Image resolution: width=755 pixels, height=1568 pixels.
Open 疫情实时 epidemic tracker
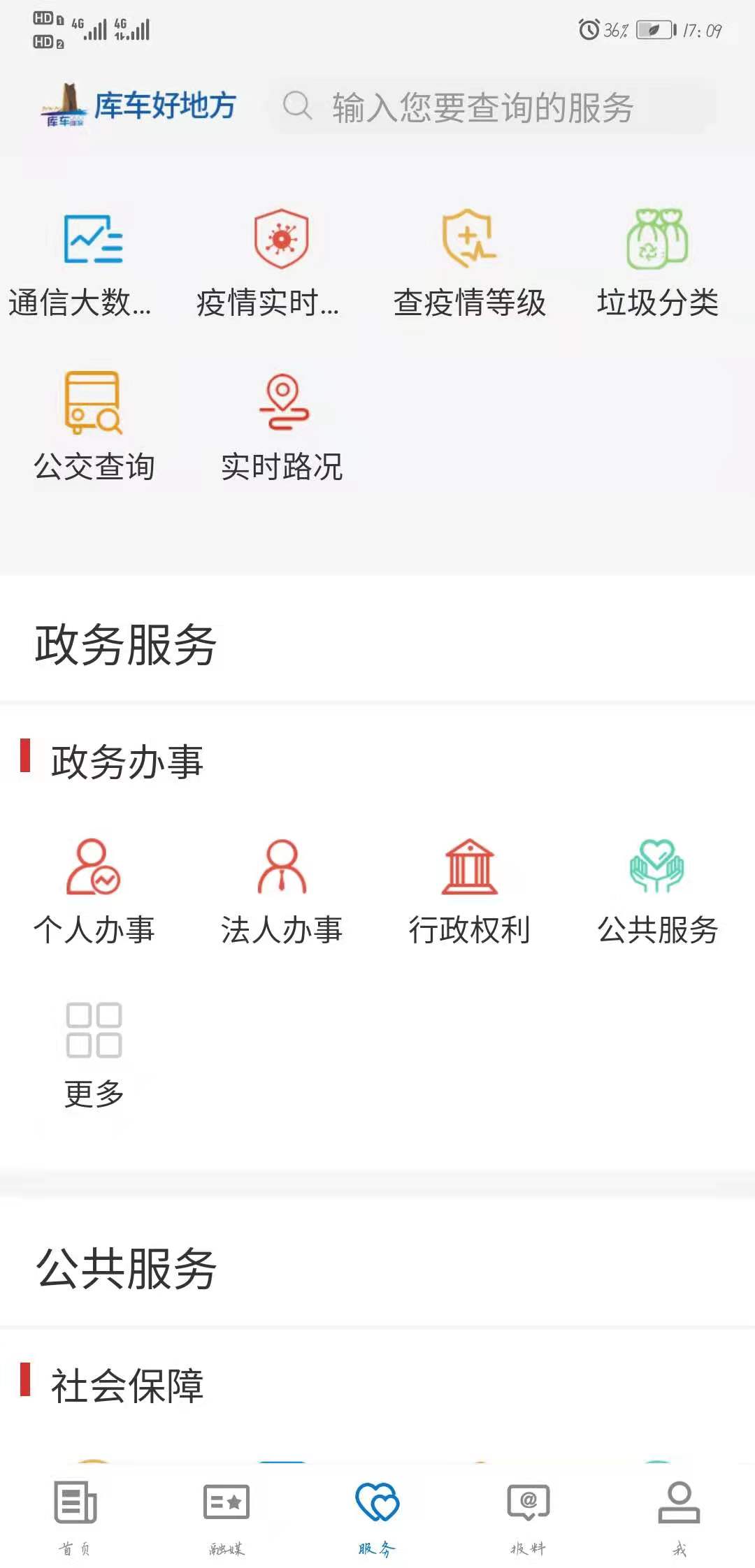[281, 262]
